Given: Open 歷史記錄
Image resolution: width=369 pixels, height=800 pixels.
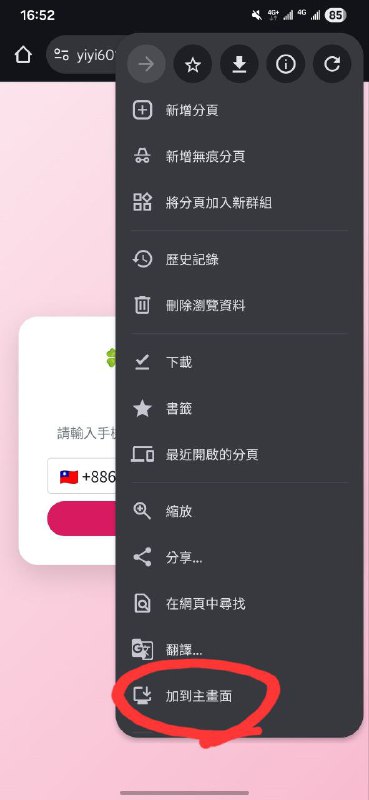Looking at the screenshot, I should 239,259.
